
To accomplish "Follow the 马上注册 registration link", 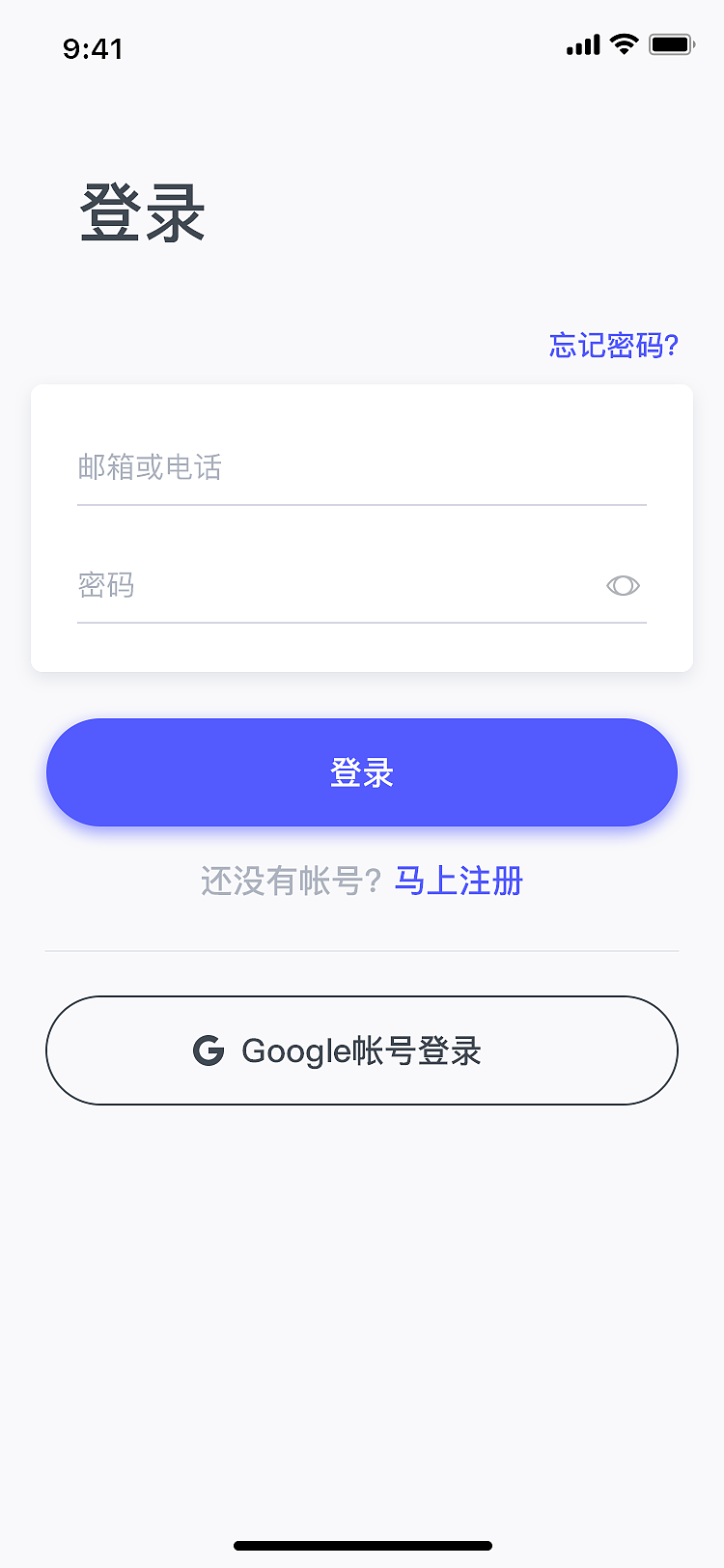I will click(459, 881).
